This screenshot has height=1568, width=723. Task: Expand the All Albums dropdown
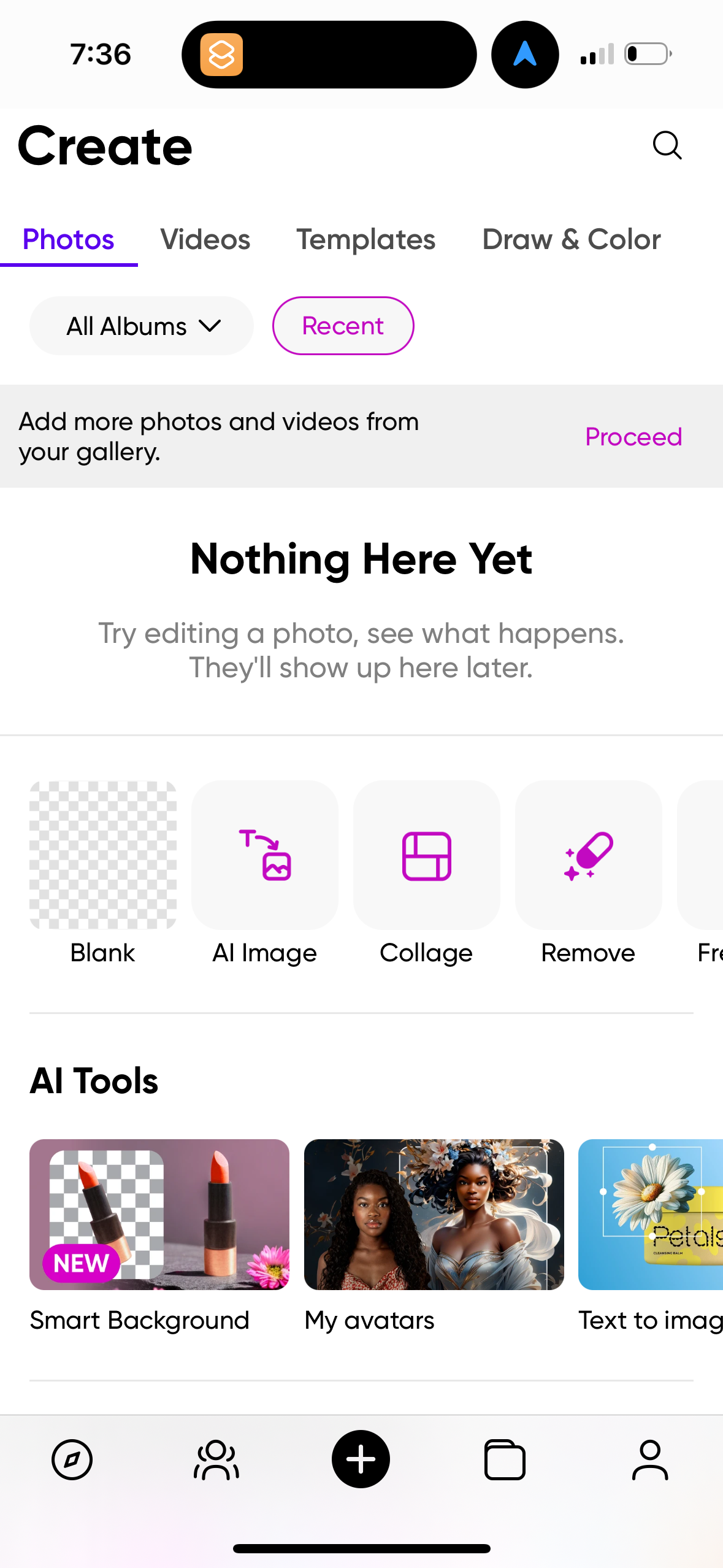coord(142,326)
